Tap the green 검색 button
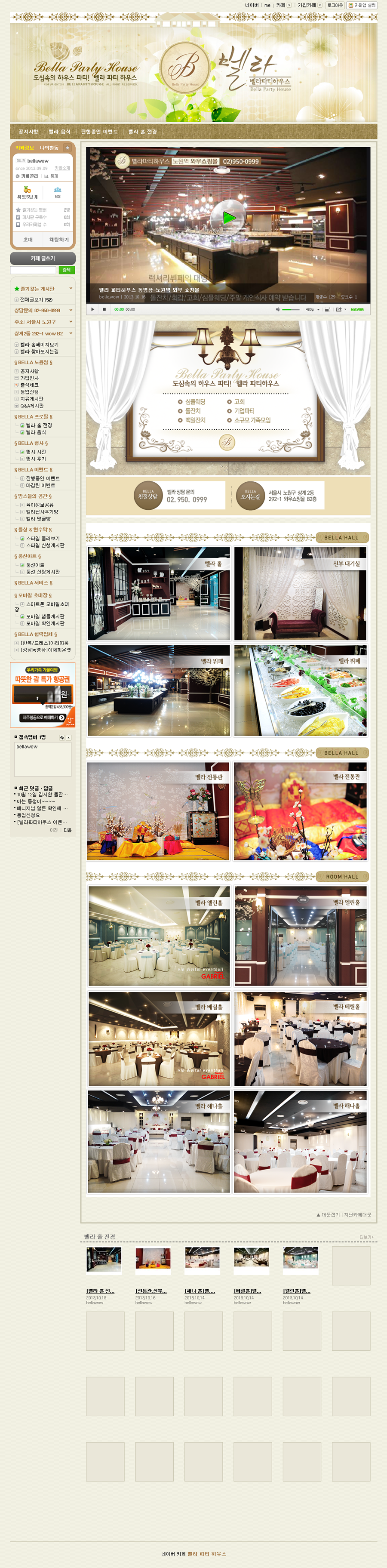This screenshot has width=387, height=1568. click(x=66, y=270)
